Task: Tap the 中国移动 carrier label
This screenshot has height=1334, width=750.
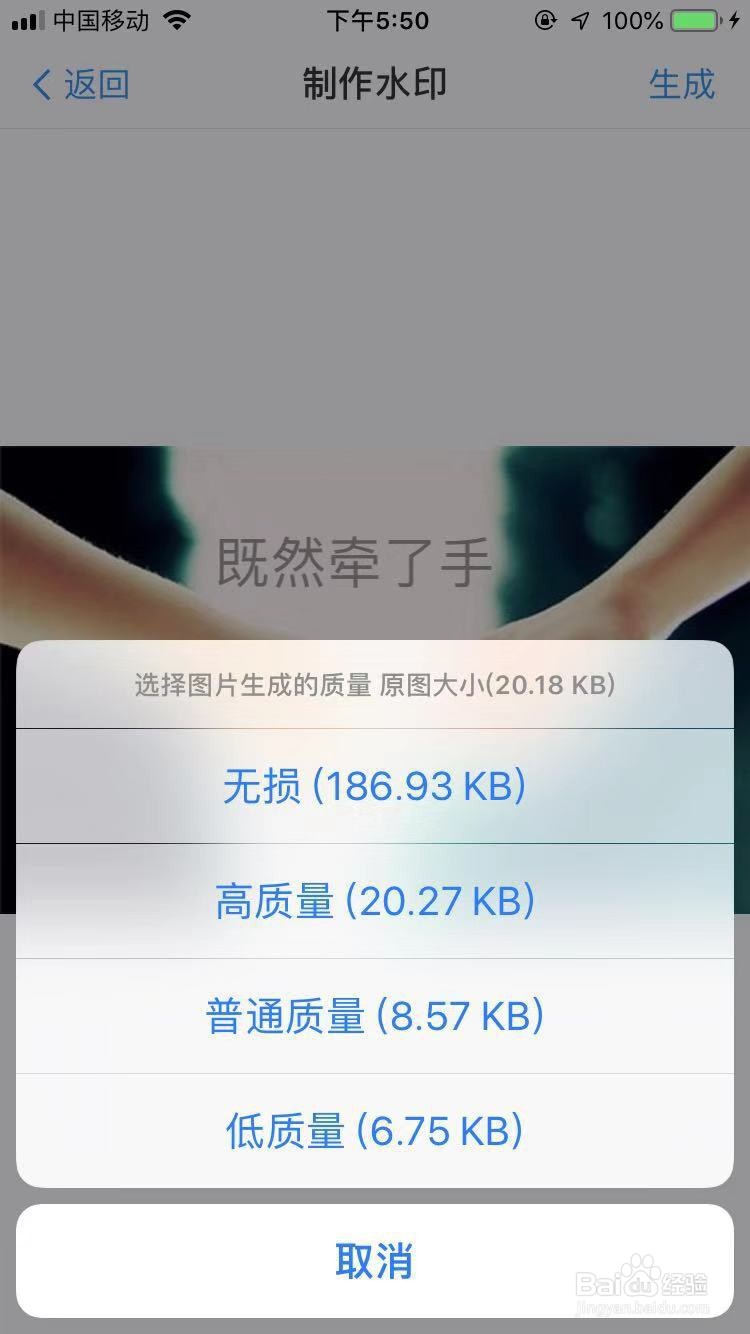Action: click(93, 20)
